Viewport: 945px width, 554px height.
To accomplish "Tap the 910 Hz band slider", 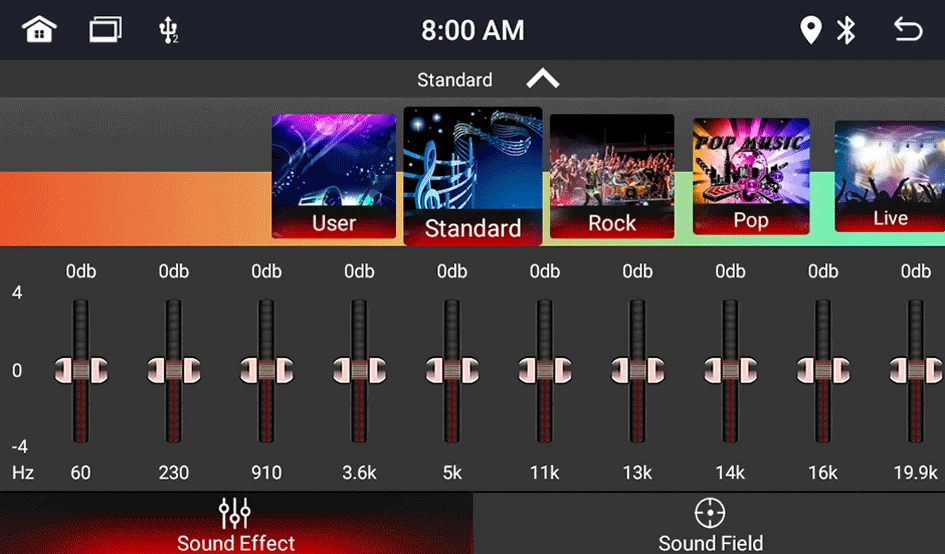I will click(266, 370).
